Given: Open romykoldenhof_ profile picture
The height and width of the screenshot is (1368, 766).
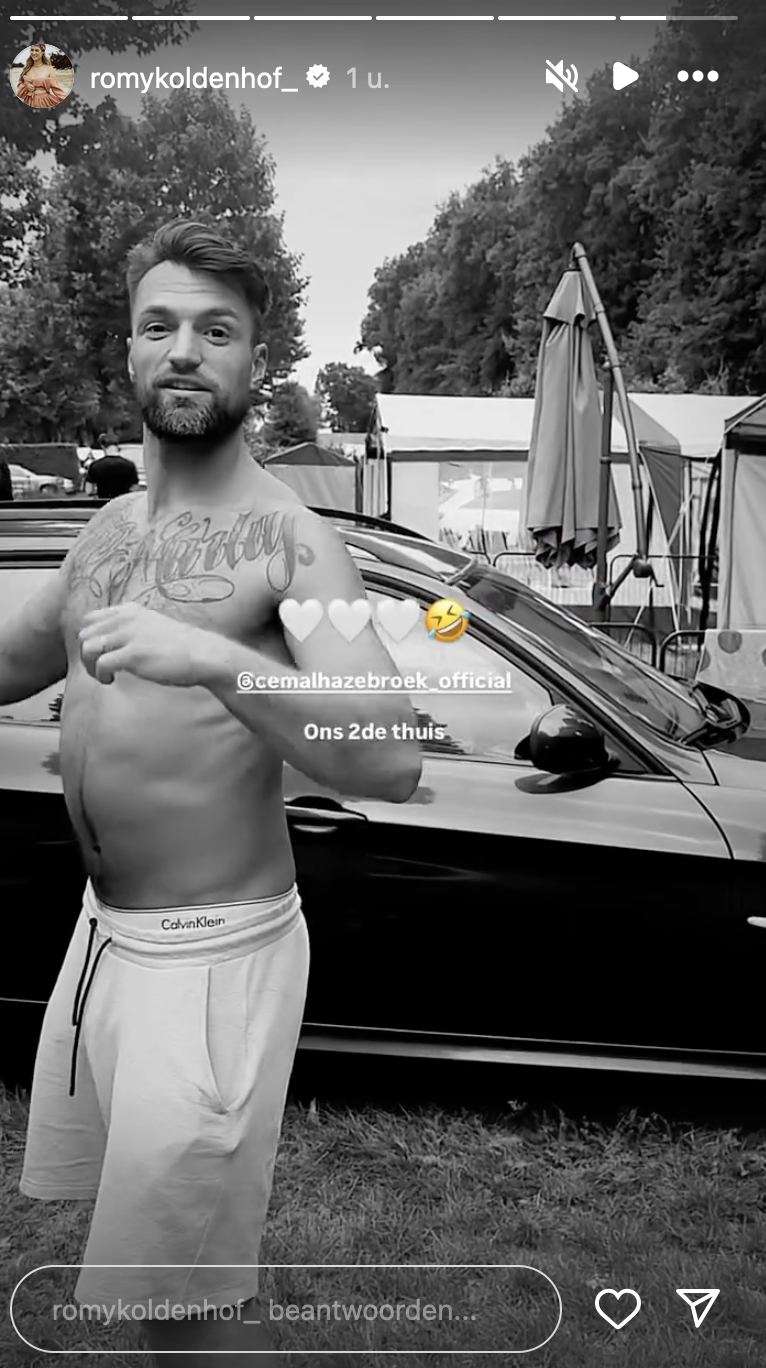Looking at the screenshot, I should 42,77.
